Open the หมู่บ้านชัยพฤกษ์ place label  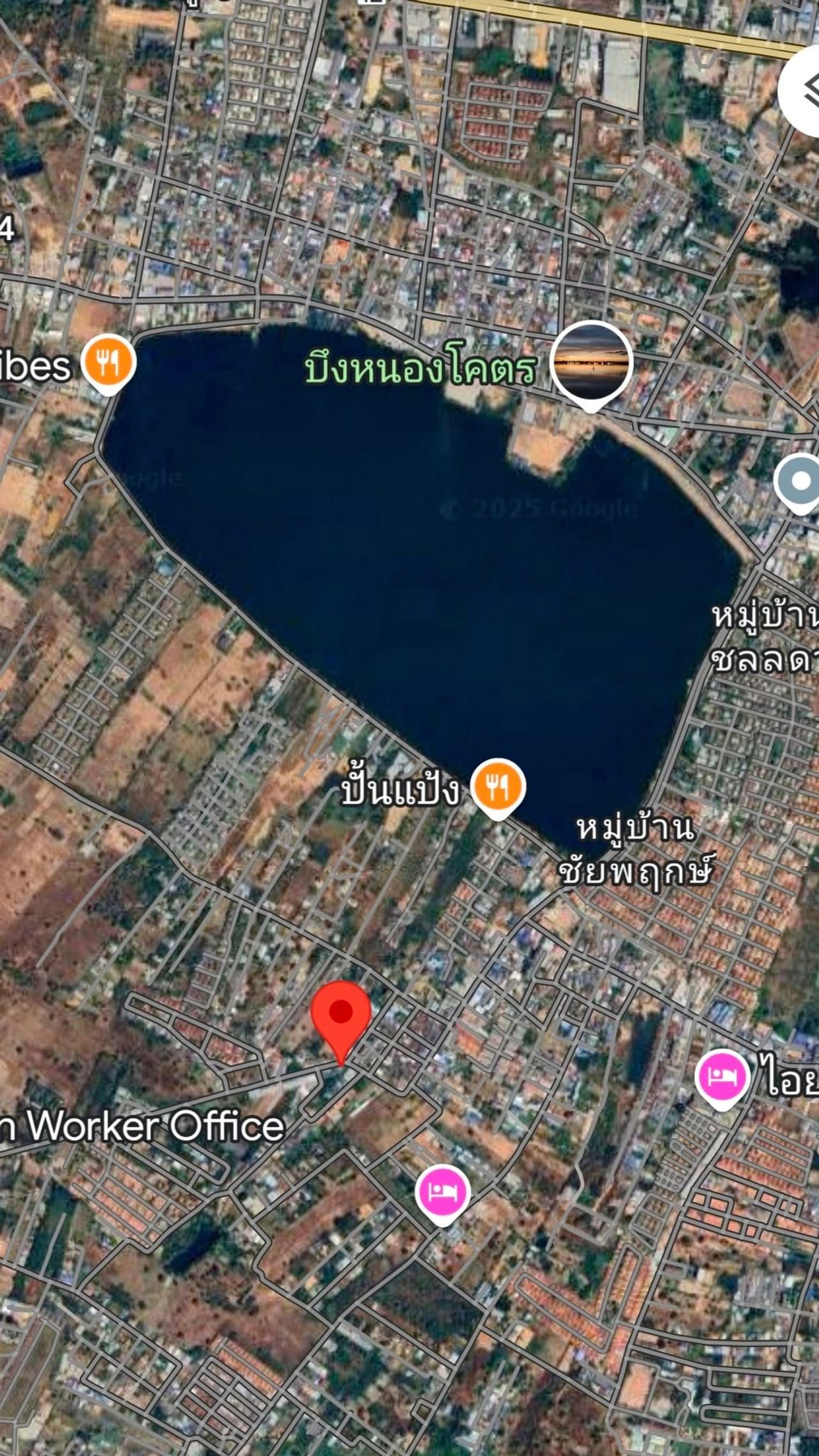pyautogui.click(x=635, y=850)
